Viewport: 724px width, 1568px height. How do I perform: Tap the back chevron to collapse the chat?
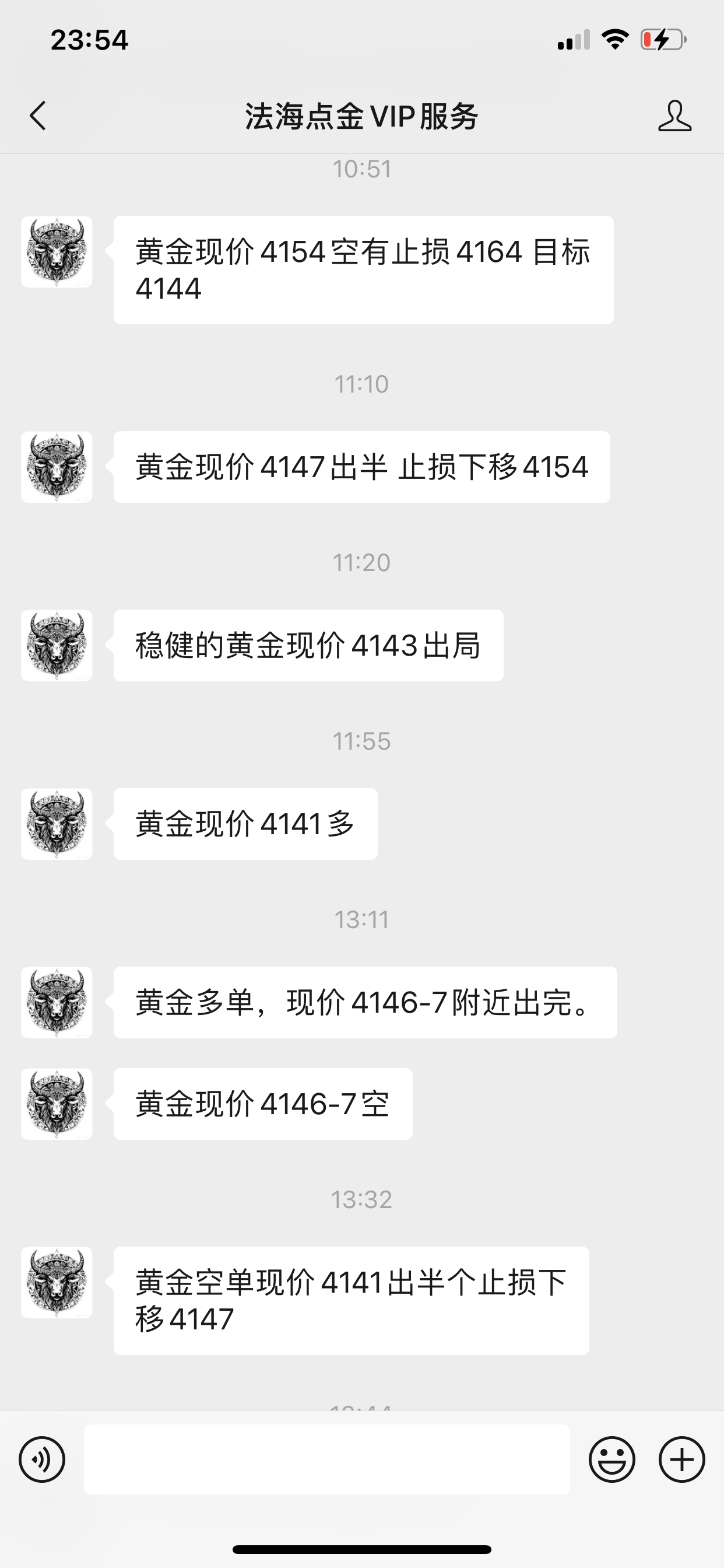(x=38, y=116)
